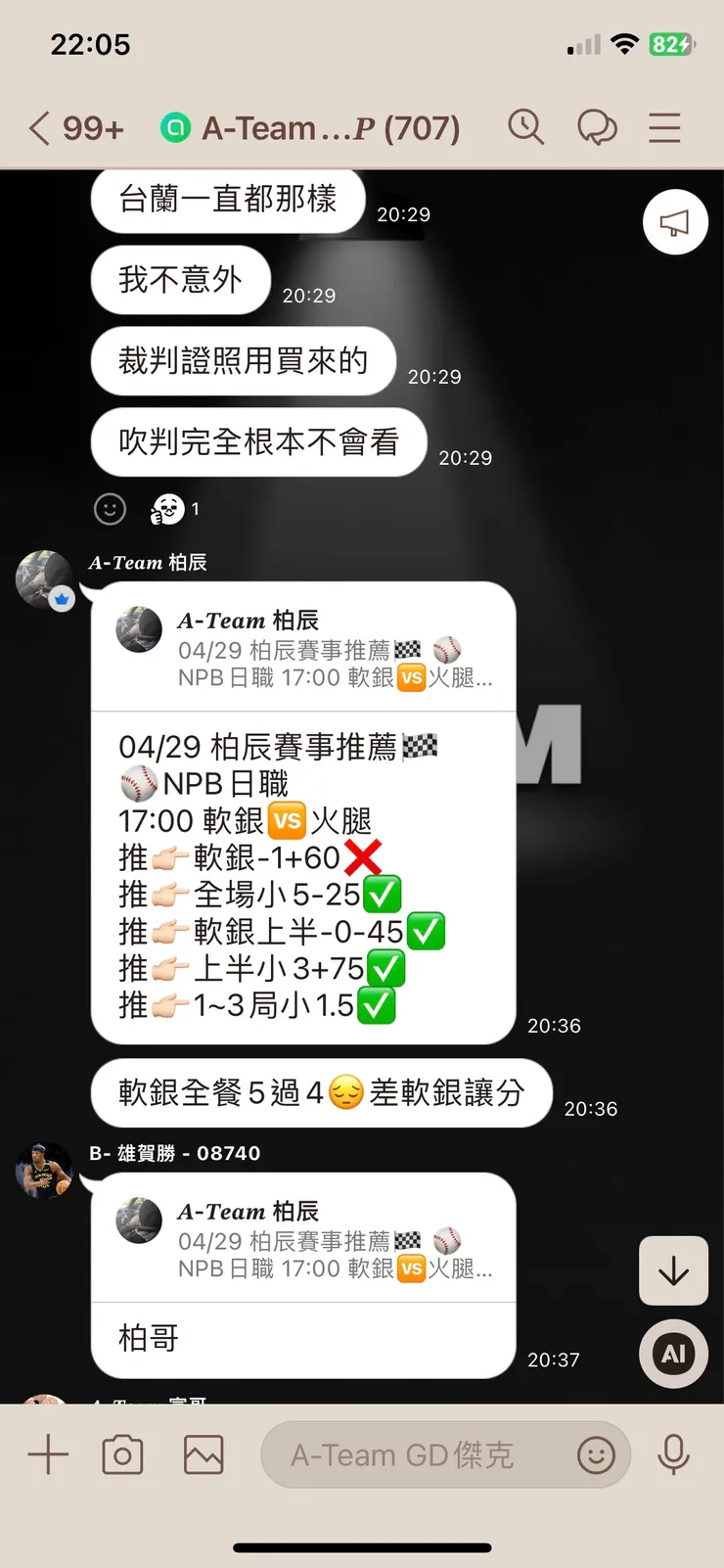724x1568 pixels.
Task: Open the chat search magnifier icon
Action: [526, 127]
